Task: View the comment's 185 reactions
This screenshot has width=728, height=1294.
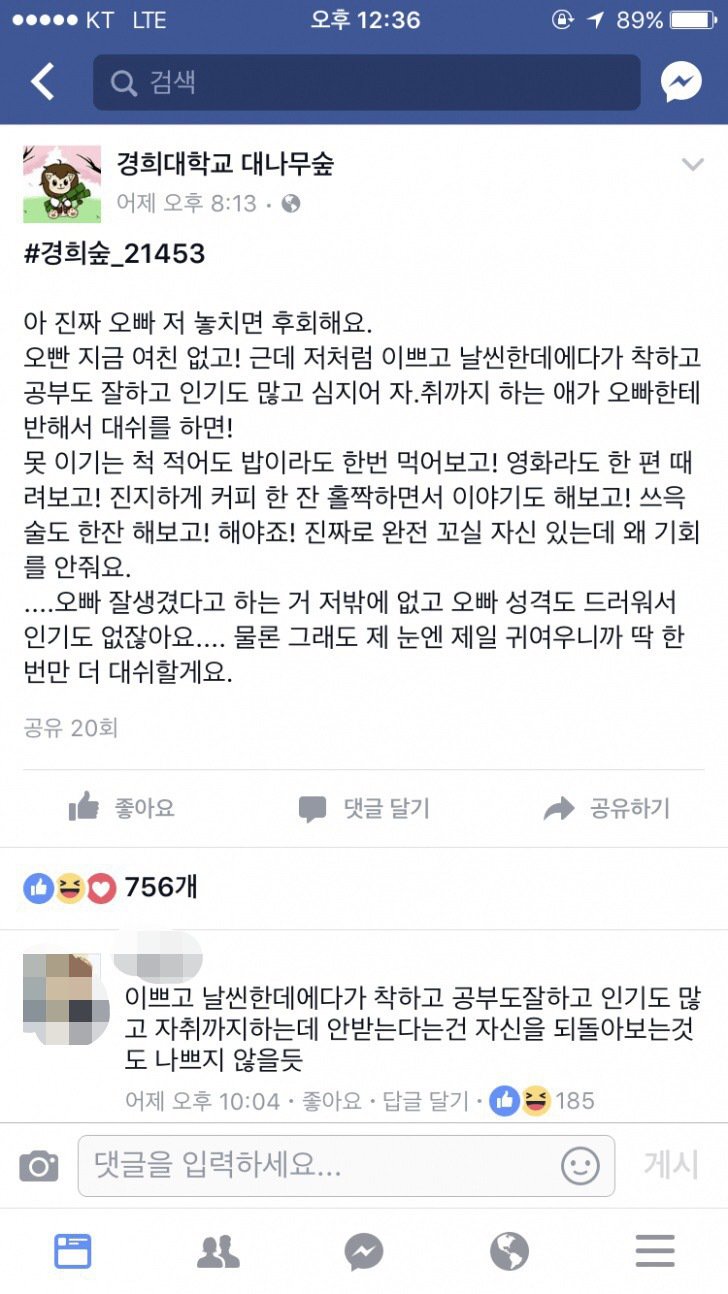Action: 541,1101
